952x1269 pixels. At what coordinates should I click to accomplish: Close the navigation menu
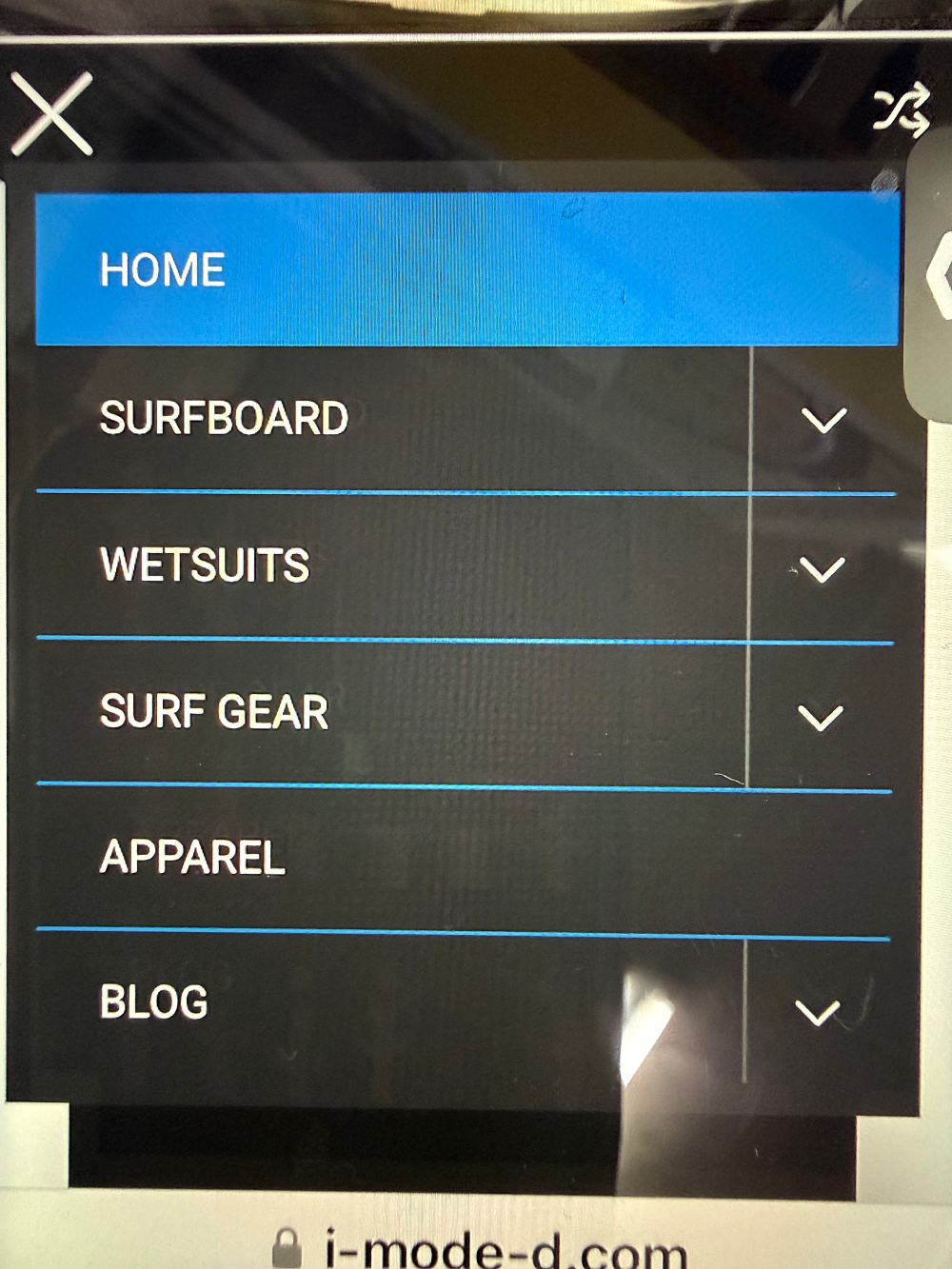point(51,113)
